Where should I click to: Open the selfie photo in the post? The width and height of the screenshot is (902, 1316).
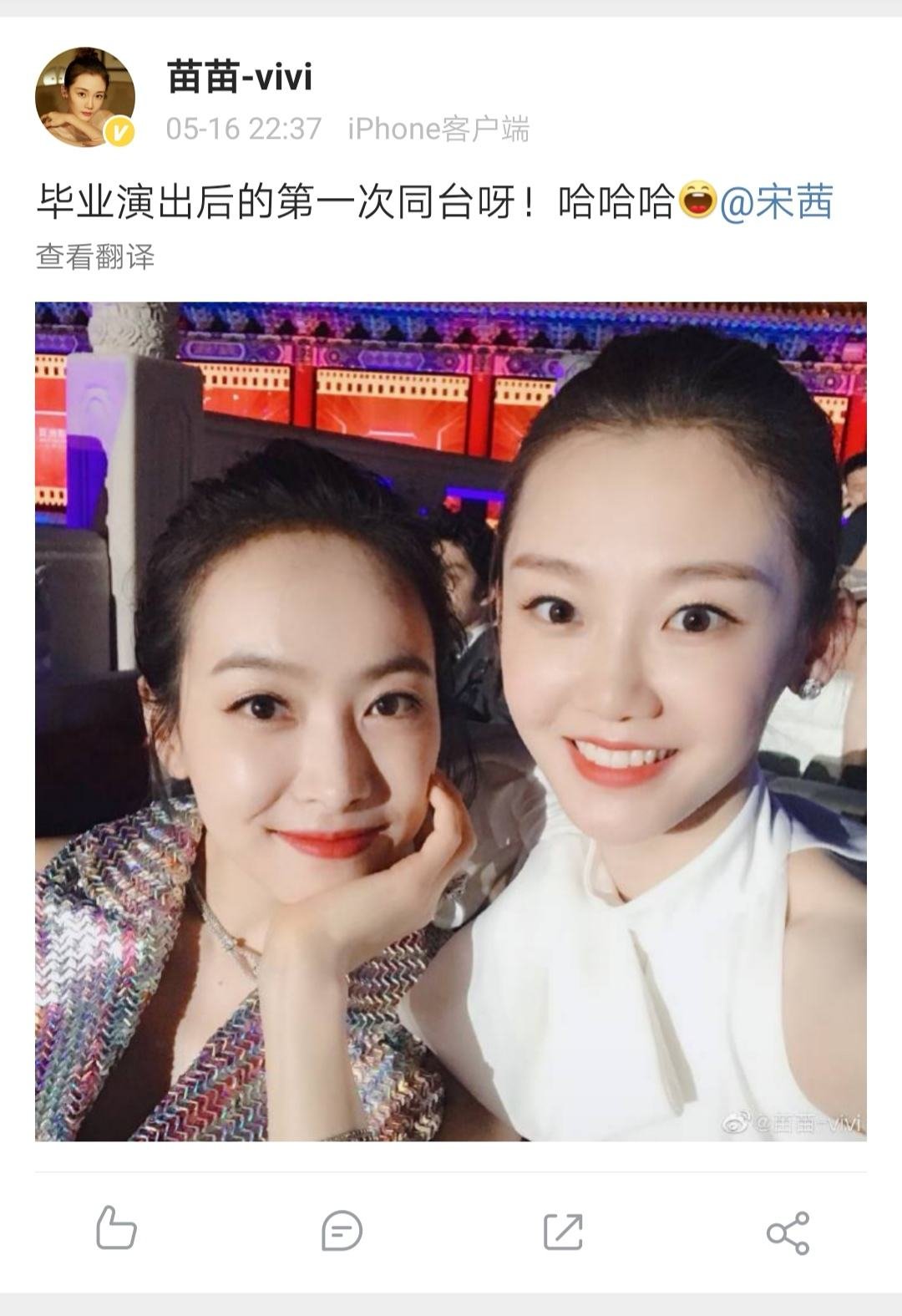click(451, 721)
